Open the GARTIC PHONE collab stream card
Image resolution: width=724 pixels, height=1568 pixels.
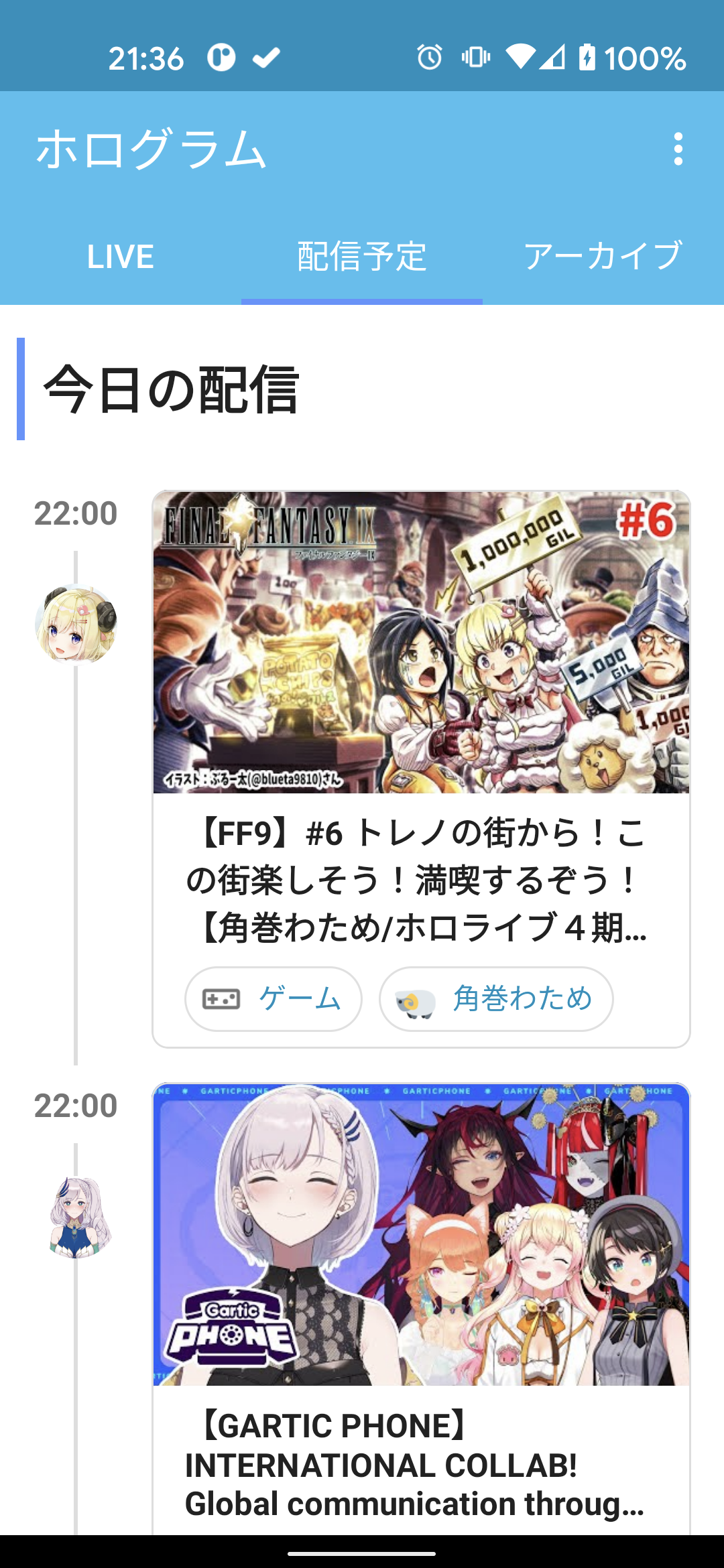point(421,1273)
